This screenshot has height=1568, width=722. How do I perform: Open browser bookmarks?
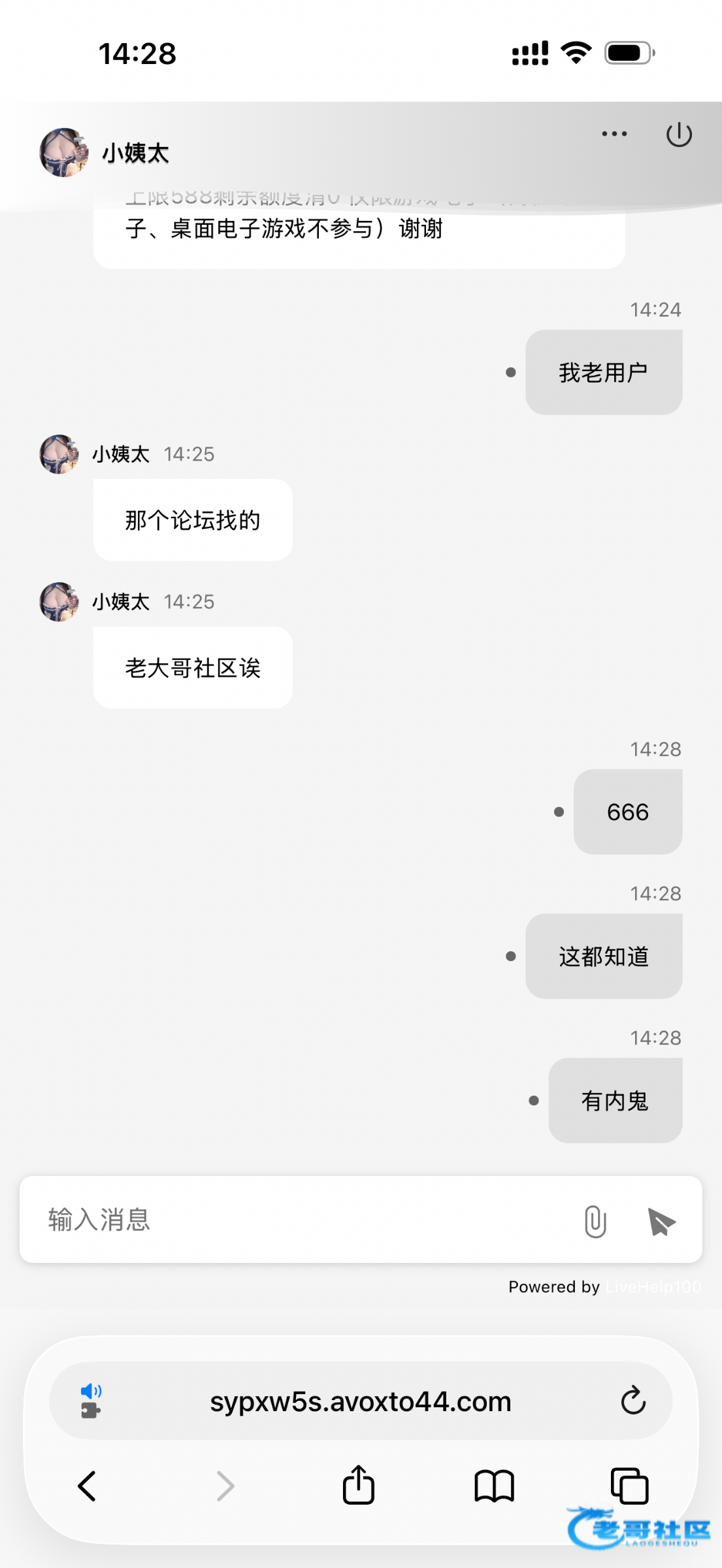coord(494,1486)
